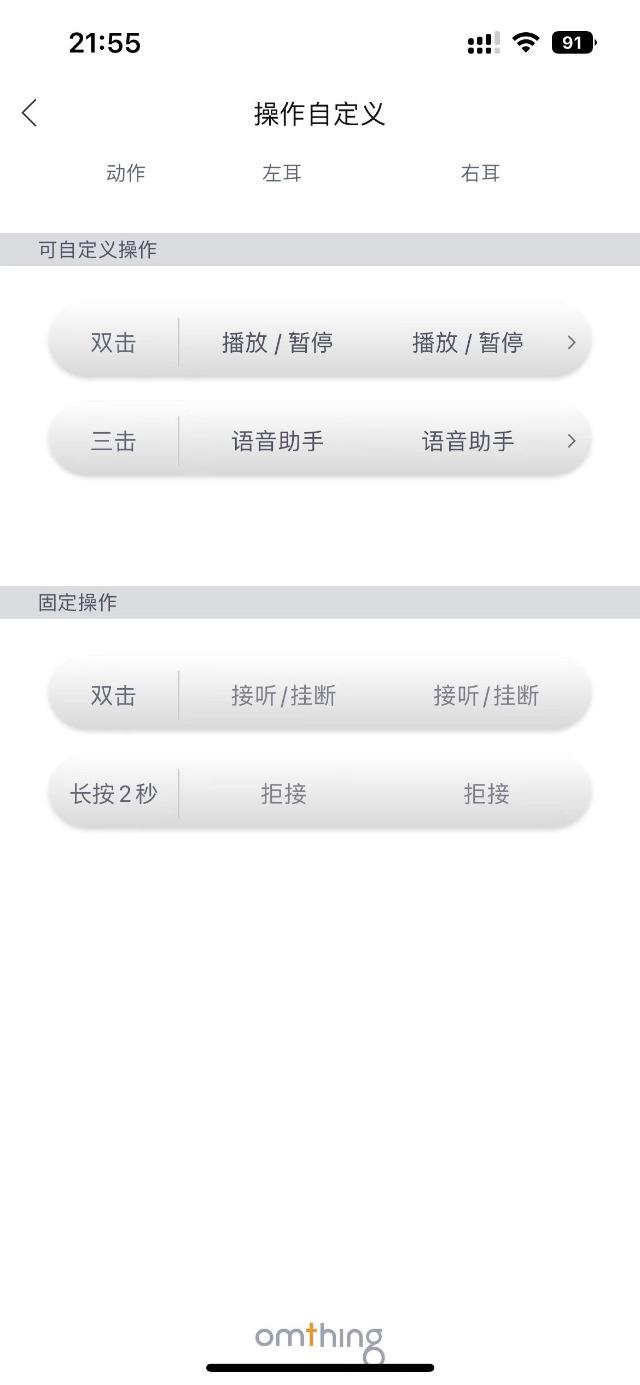
Task: Open the 三击 语音助手 row
Action: [x=320, y=440]
